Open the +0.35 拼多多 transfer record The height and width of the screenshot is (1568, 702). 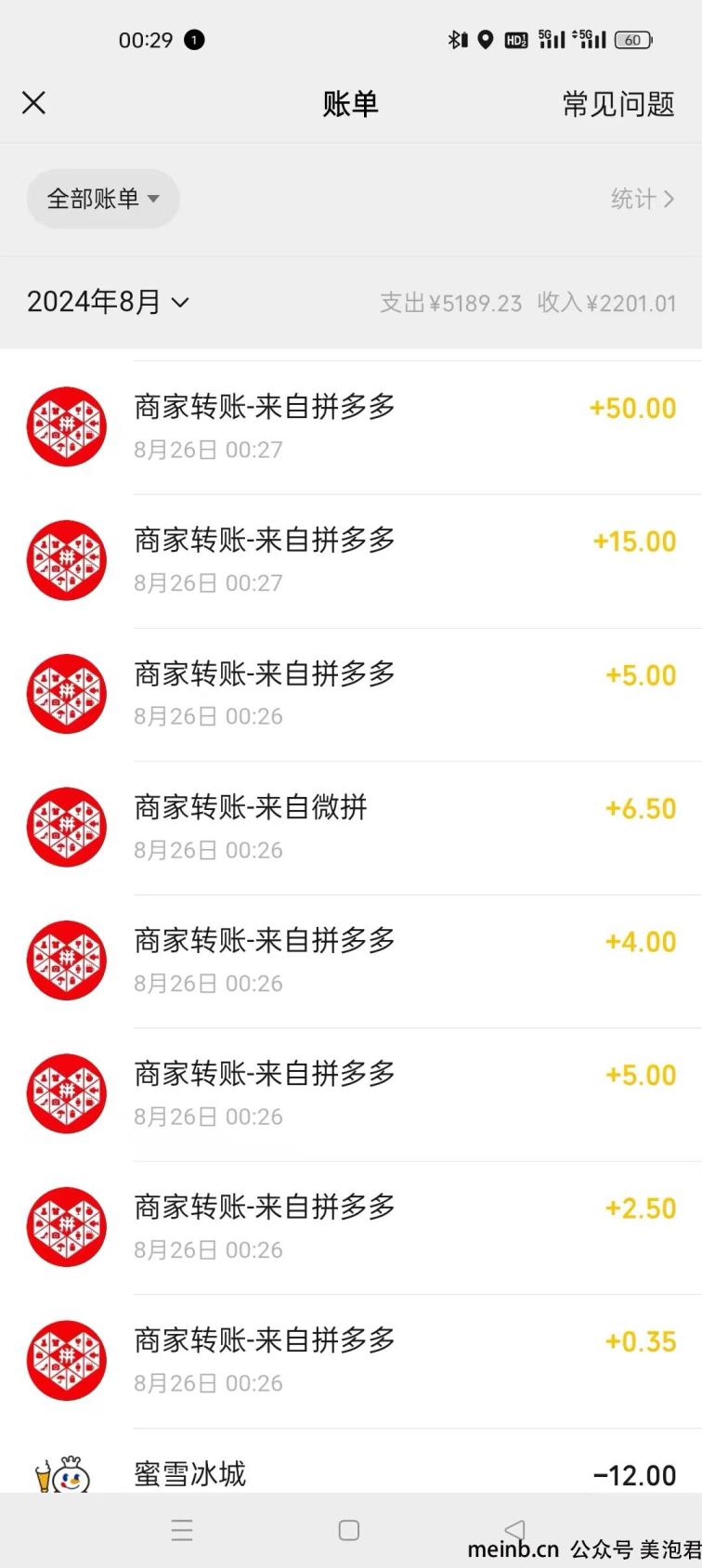click(351, 1362)
